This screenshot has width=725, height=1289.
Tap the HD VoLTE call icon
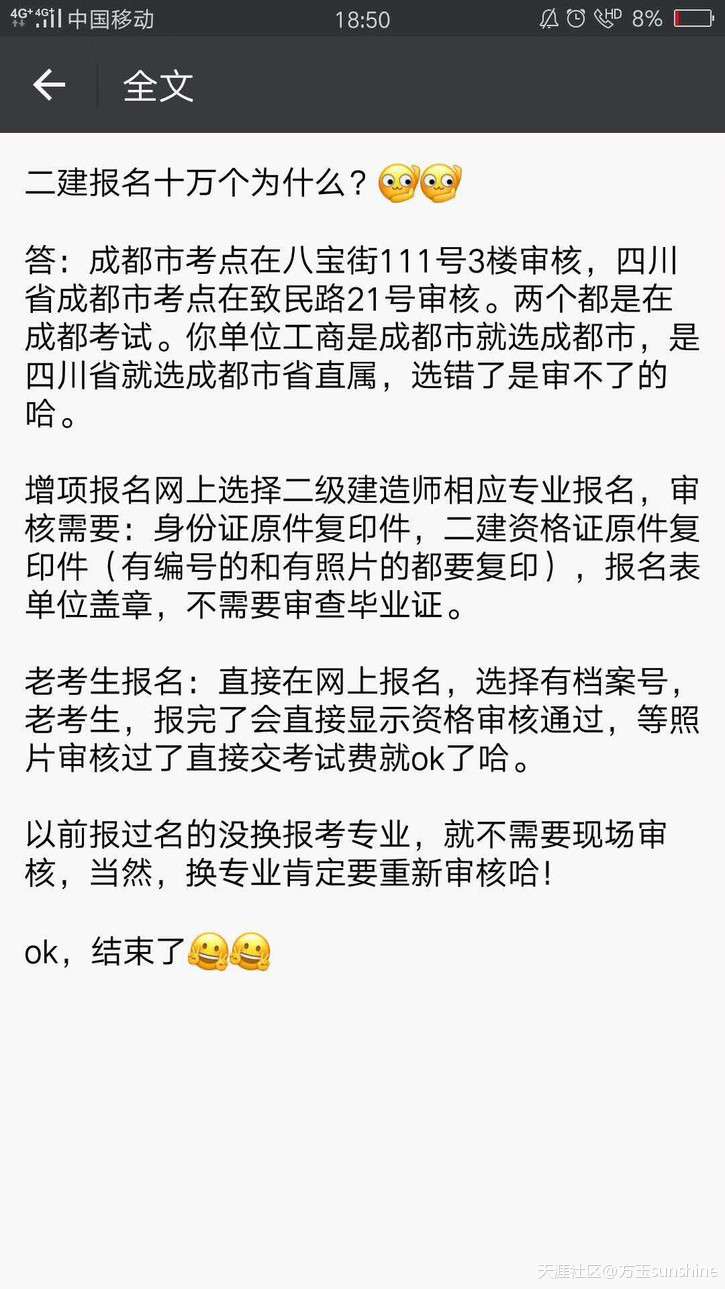point(605,18)
